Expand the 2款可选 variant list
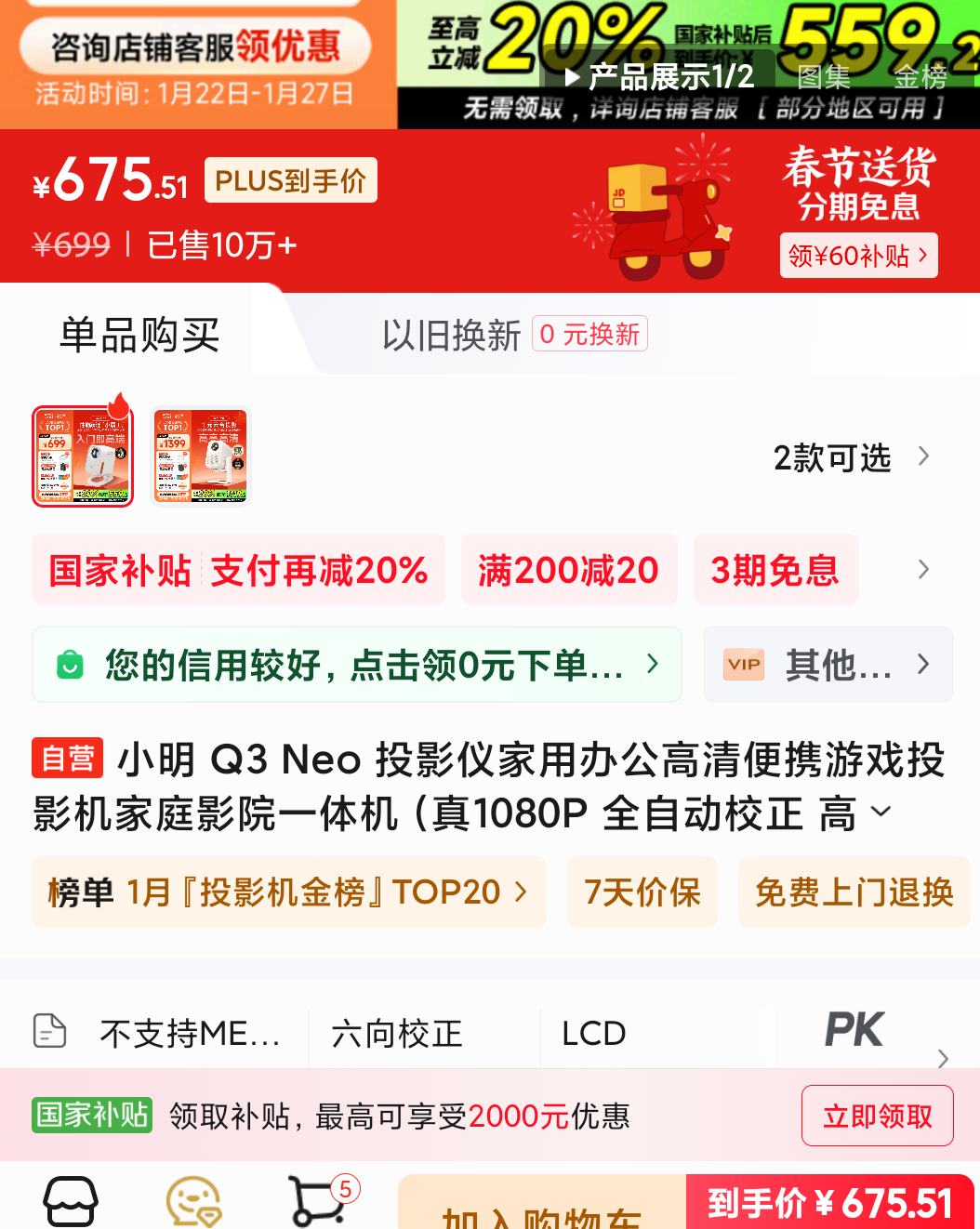The image size is (980, 1229). tap(850, 456)
